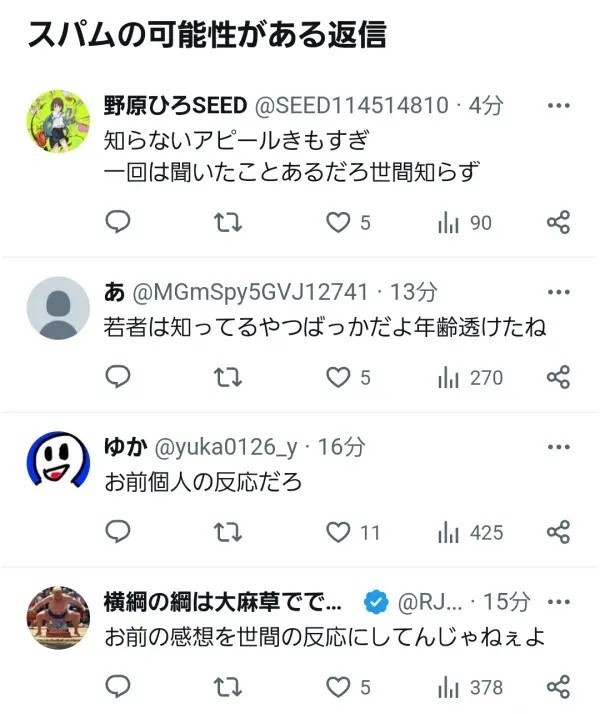The width and height of the screenshot is (600, 714).
Task: Like 野原ひろSEED's reply
Action: [340, 222]
